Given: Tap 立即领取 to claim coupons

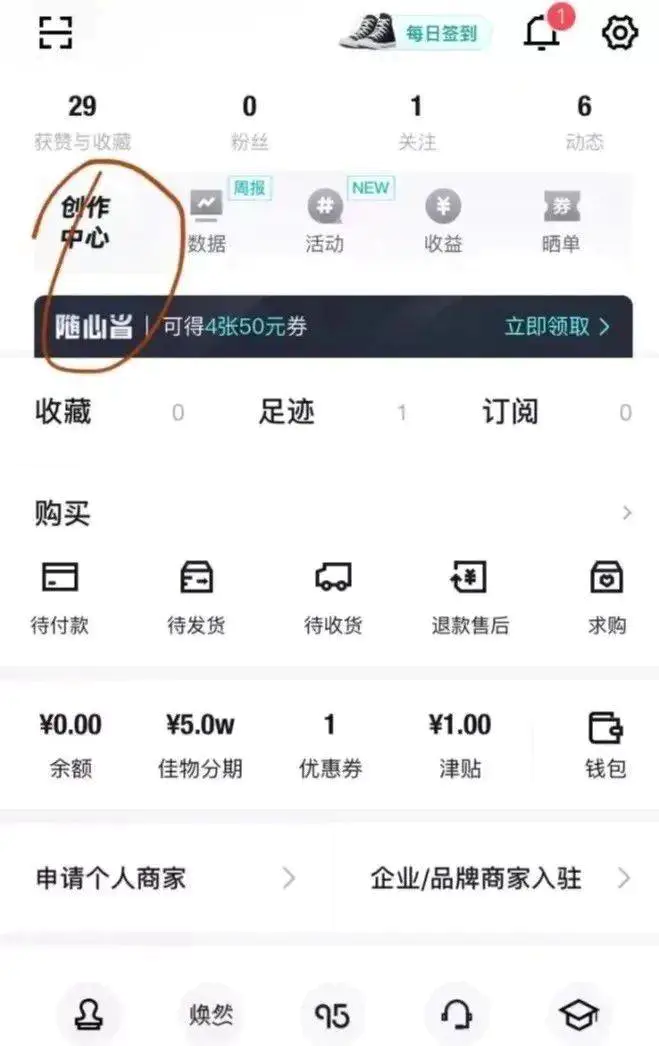Looking at the screenshot, I should coord(556,326).
